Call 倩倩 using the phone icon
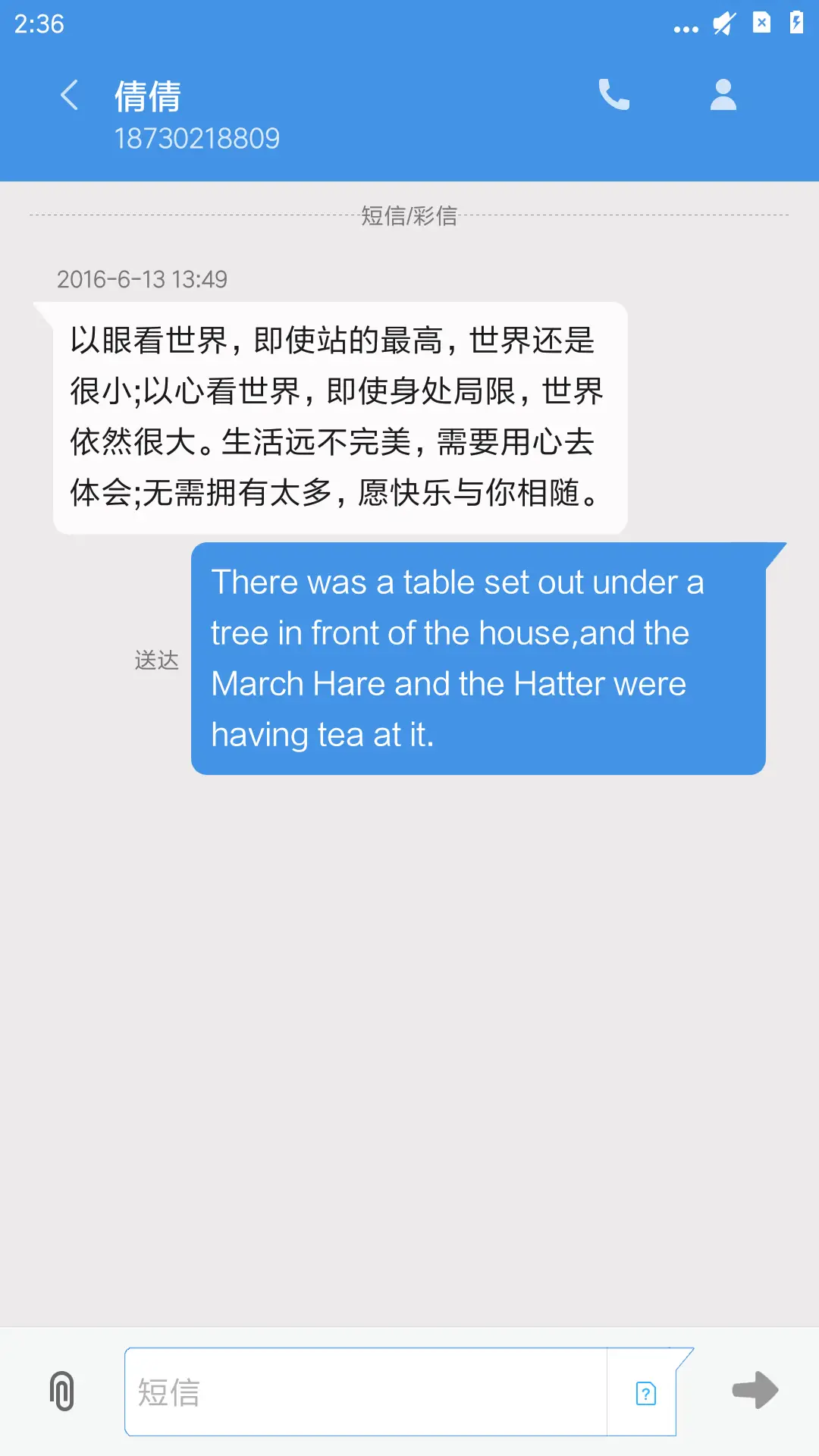The image size is (819, 1456). pyautogui.click(x=614, y=94)
